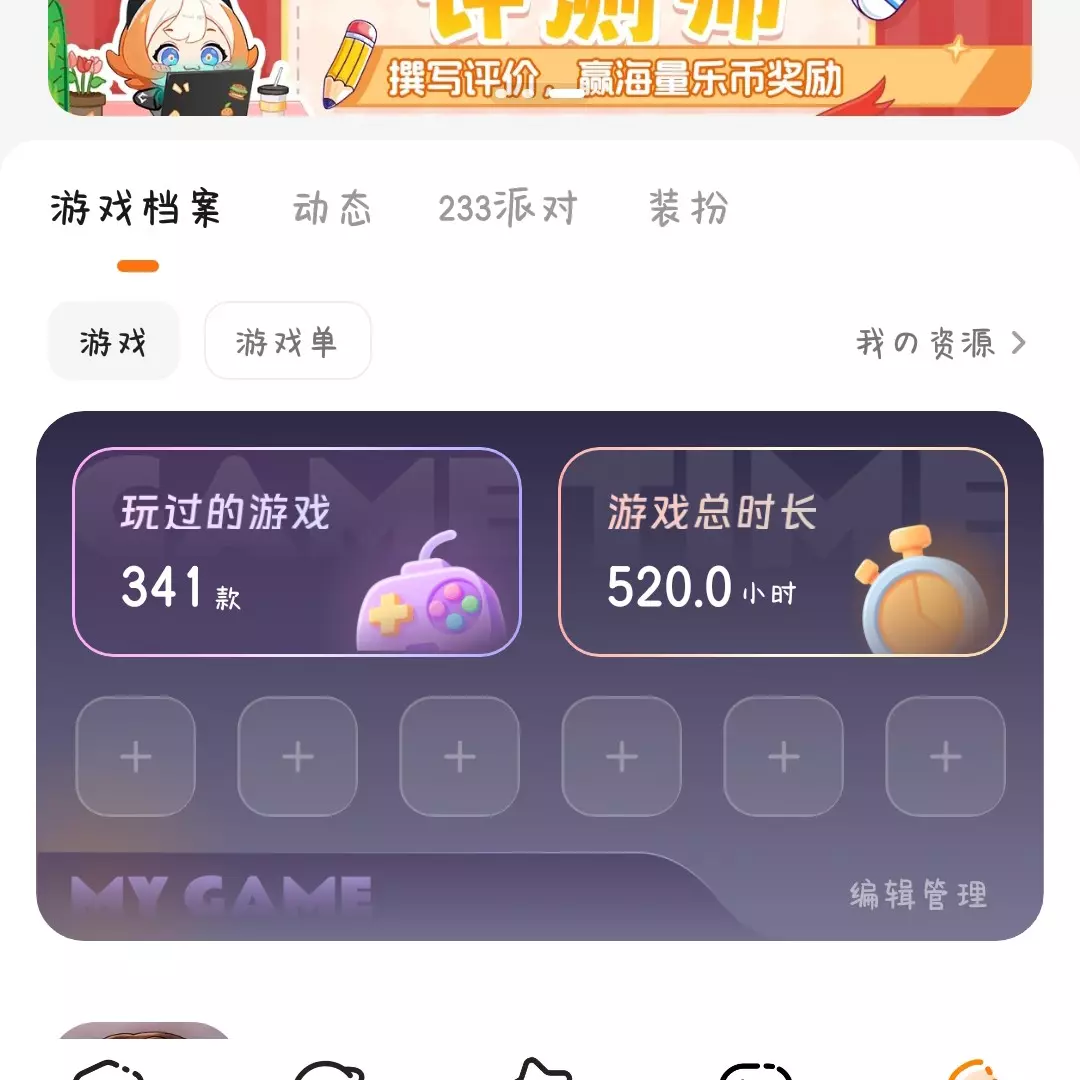Switch to the 装扮 tab
Image resolution: width=1080 pixels, height=1080 pixels.
point(688,209)
